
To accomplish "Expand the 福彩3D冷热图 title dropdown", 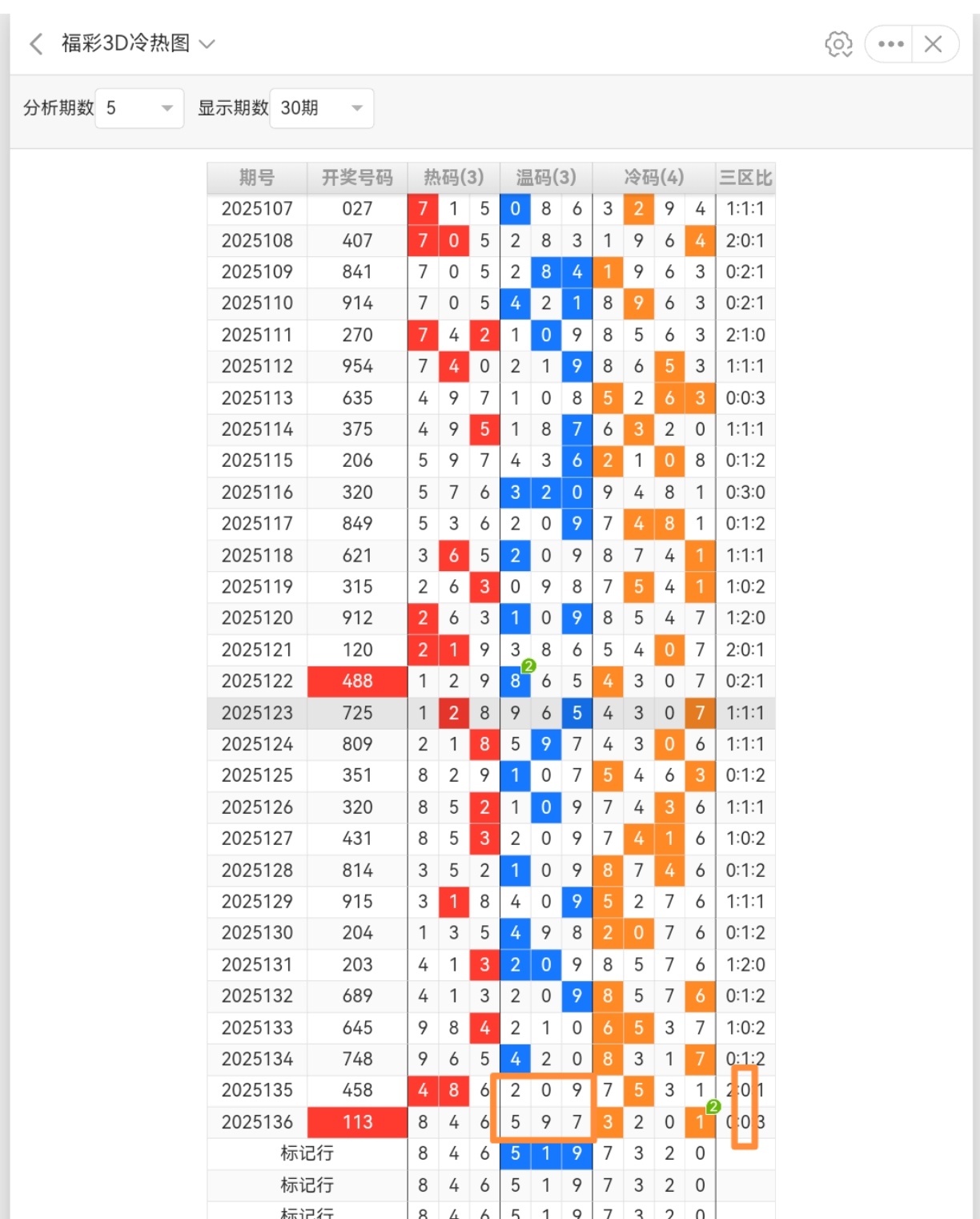I will tap(207, 44).
